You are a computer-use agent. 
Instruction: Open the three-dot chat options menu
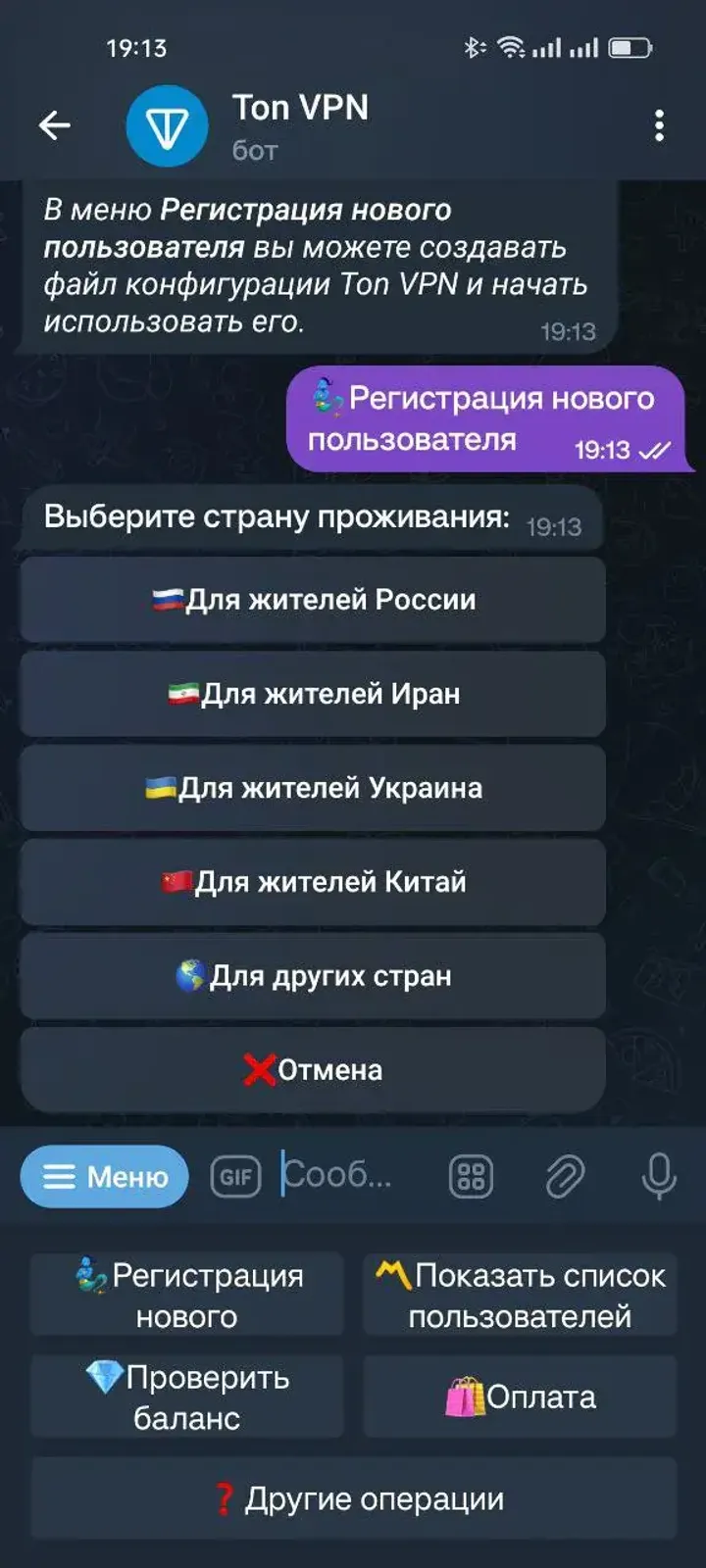click(659, 125)
